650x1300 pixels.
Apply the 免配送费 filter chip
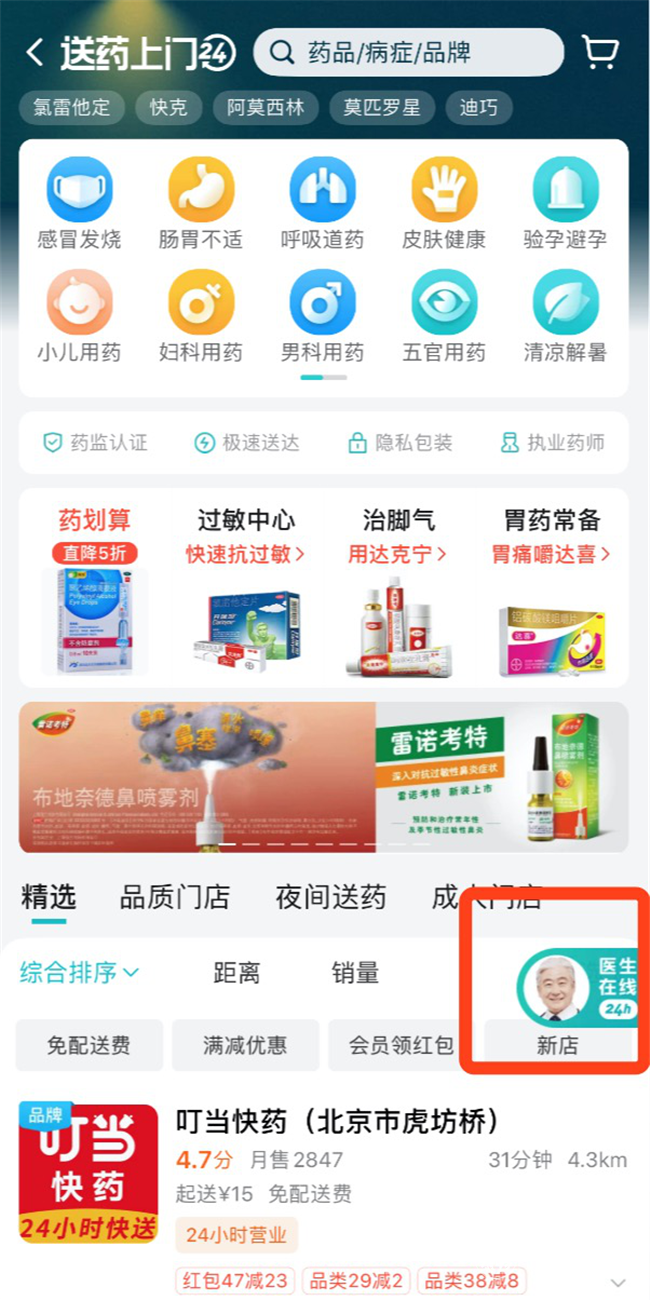tap(89, 1046)
